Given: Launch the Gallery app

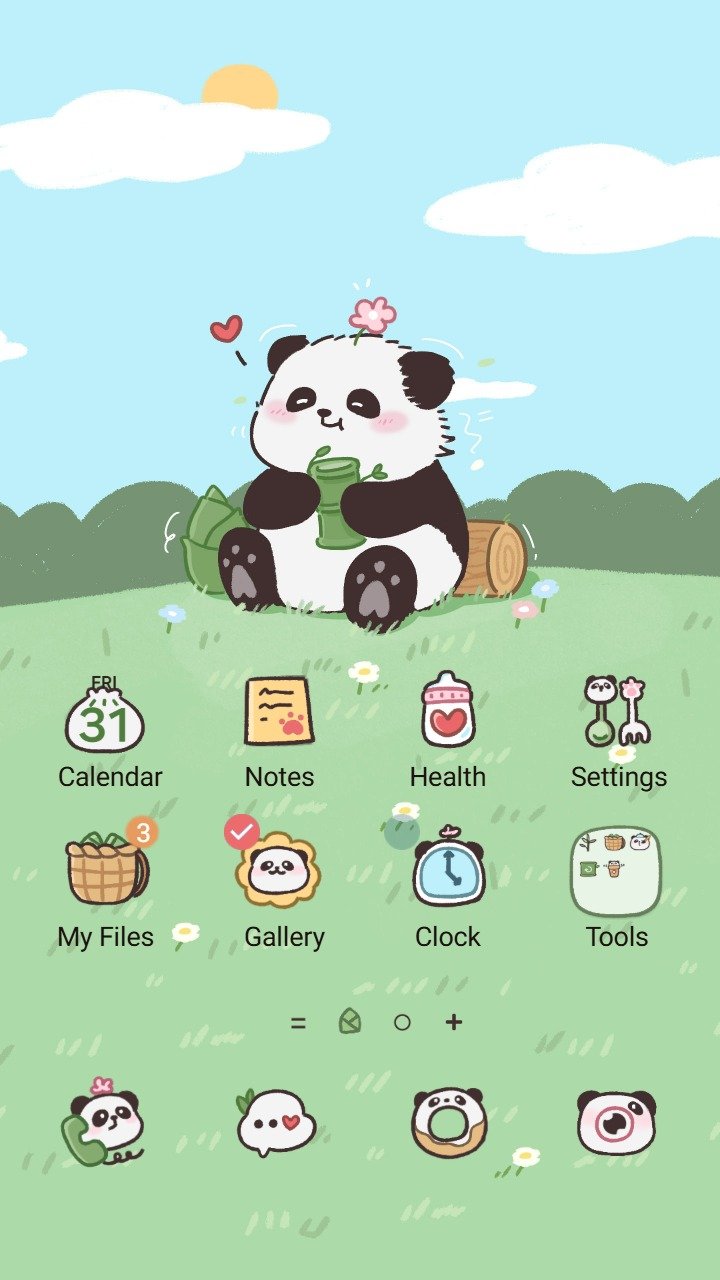Looking at the screenshot, I should click(x=276, y=869).
